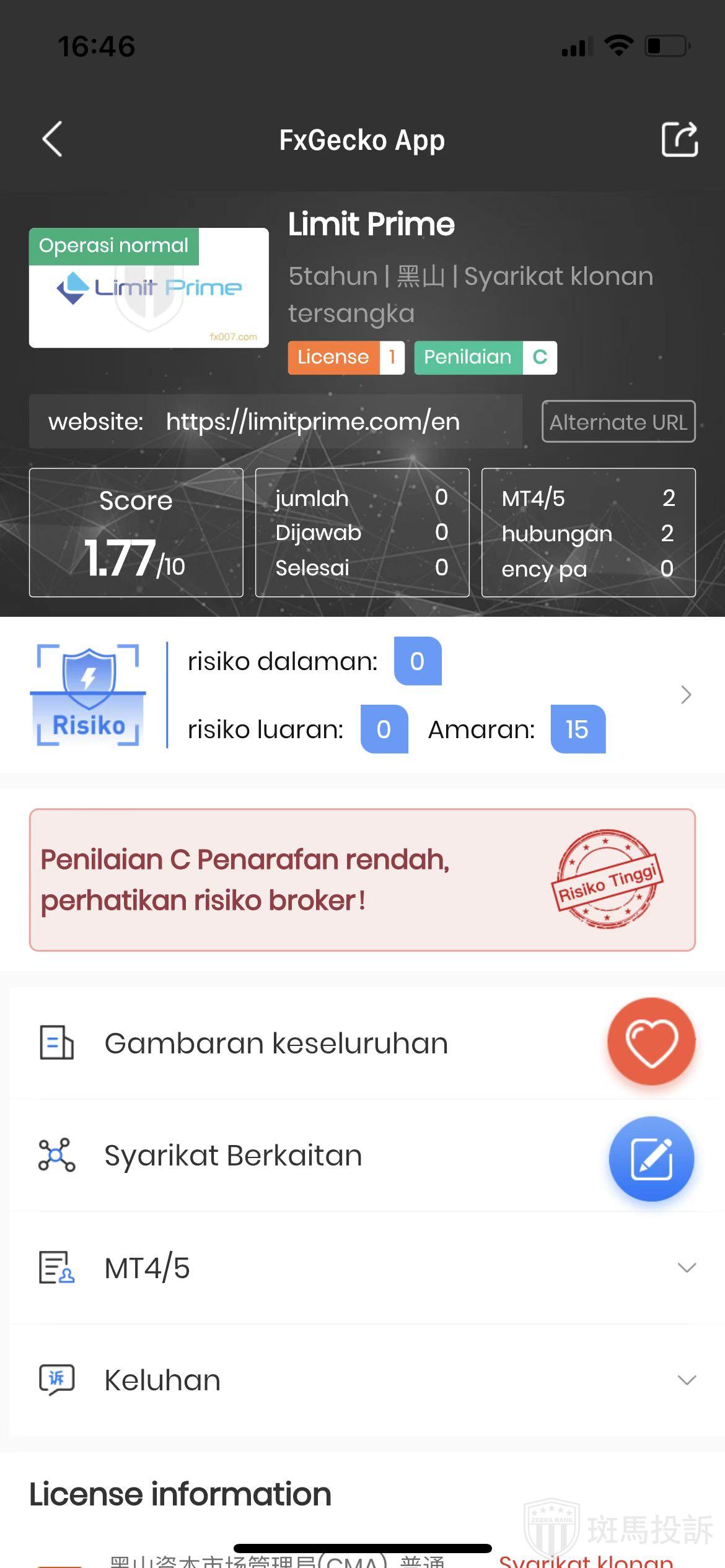Screen dimensions: 725x1568
Task: Open the Alternate URL button
Action: pyautogui.click(x=618, y=422)
